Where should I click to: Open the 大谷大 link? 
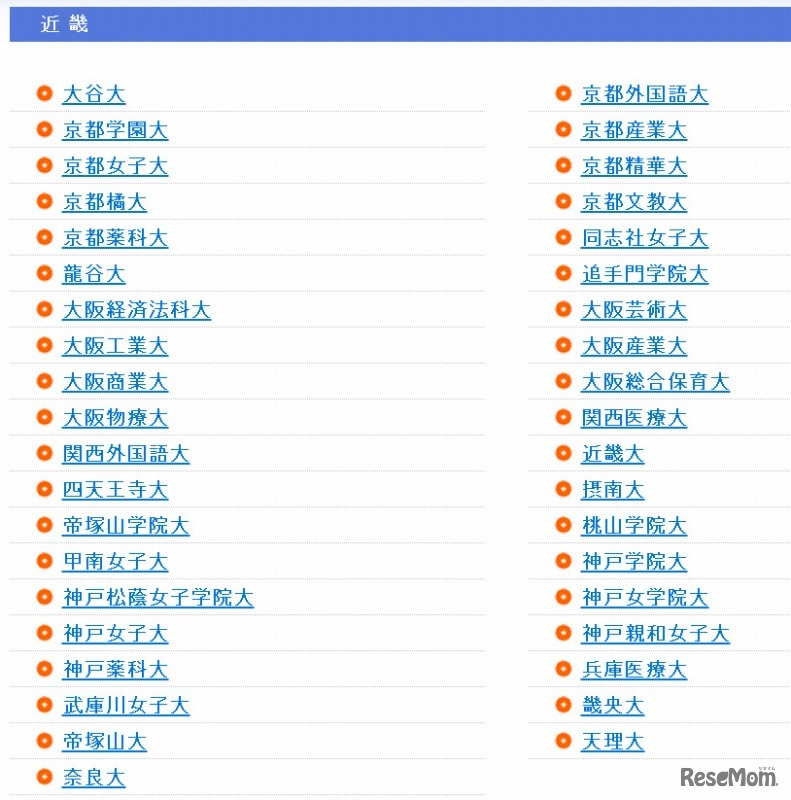(93, 94)
